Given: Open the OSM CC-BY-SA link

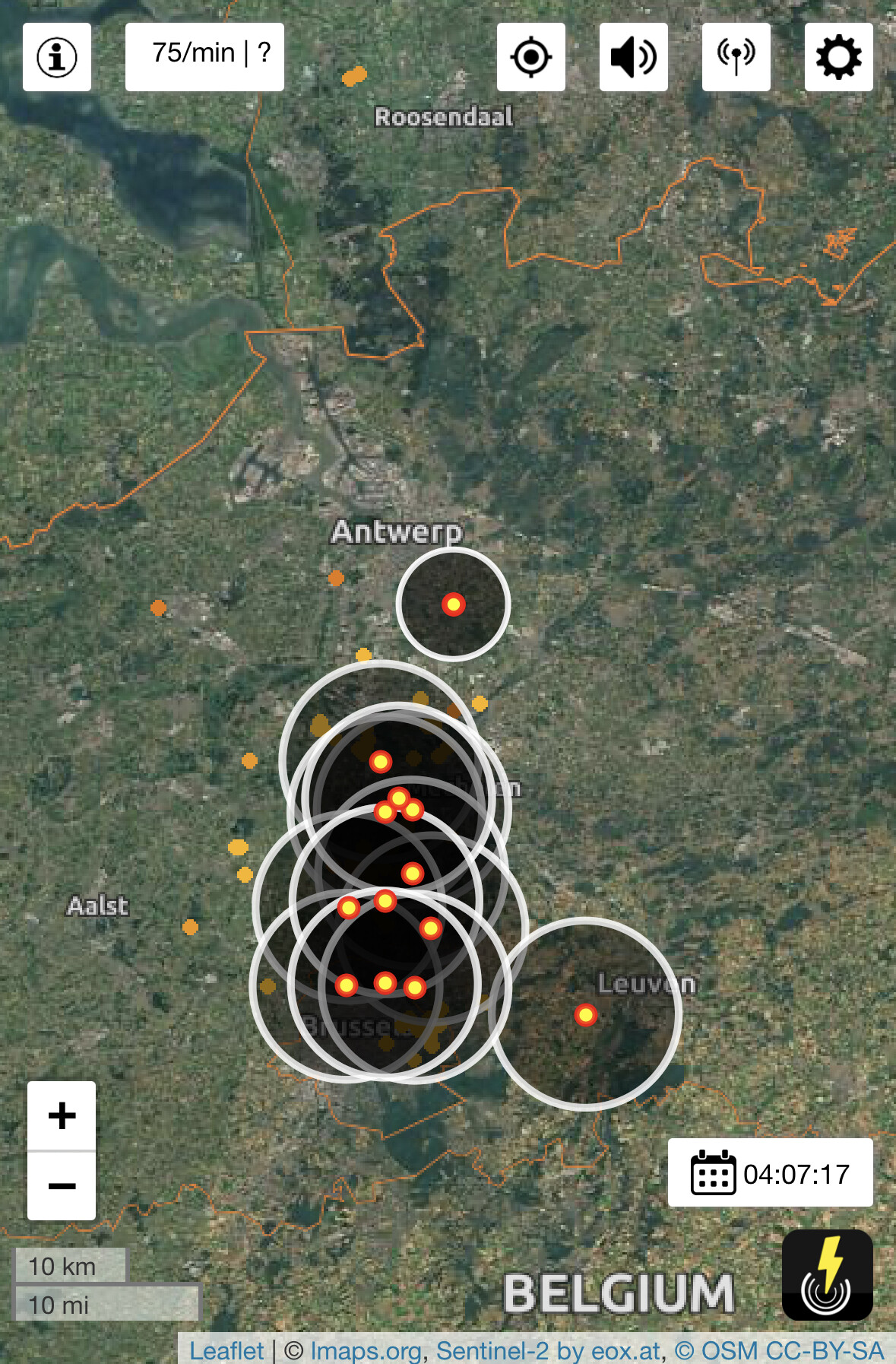Looking at the screenshot, I should pos(780,1350).
